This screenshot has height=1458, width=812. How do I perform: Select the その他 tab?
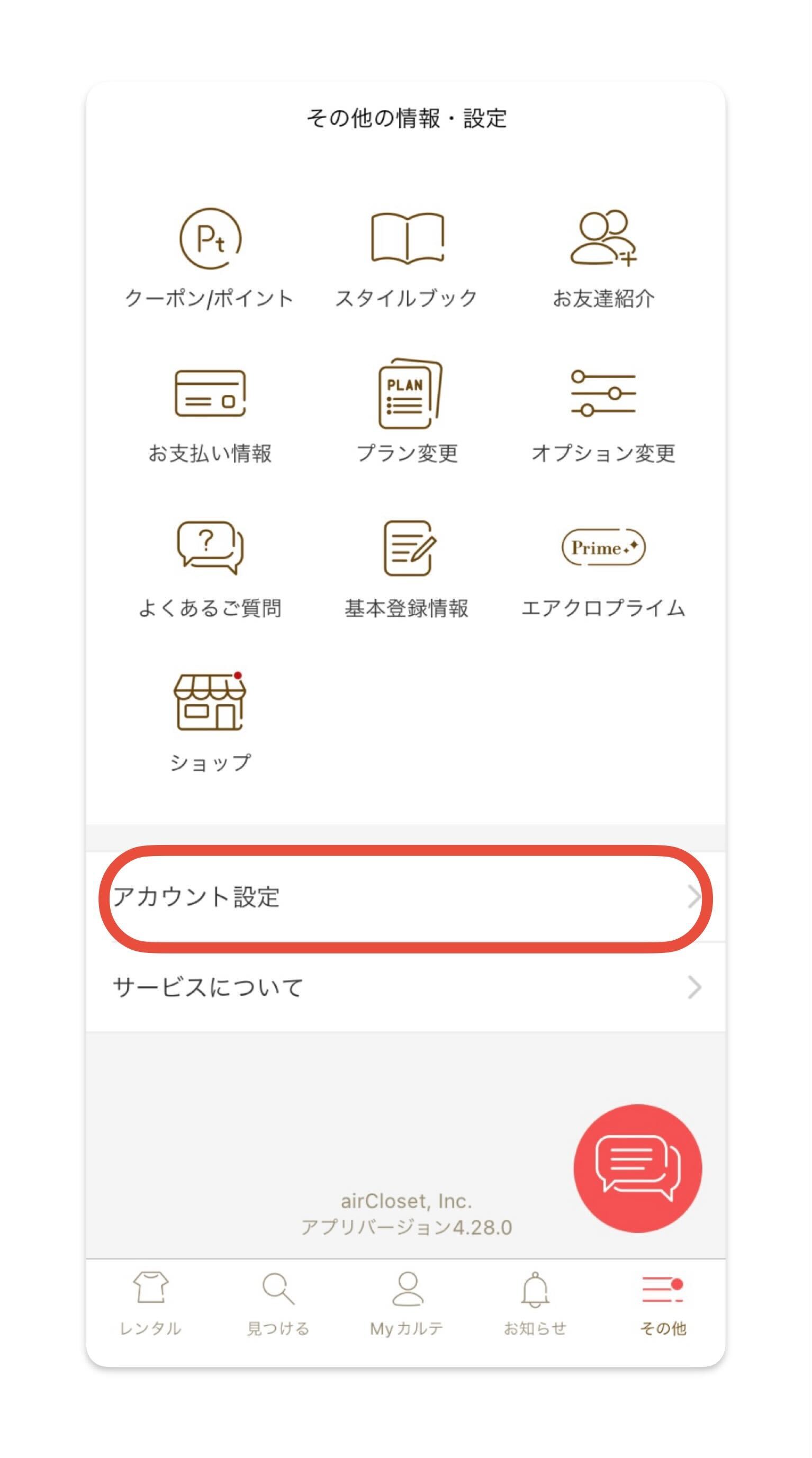[x=663, y=1304]
